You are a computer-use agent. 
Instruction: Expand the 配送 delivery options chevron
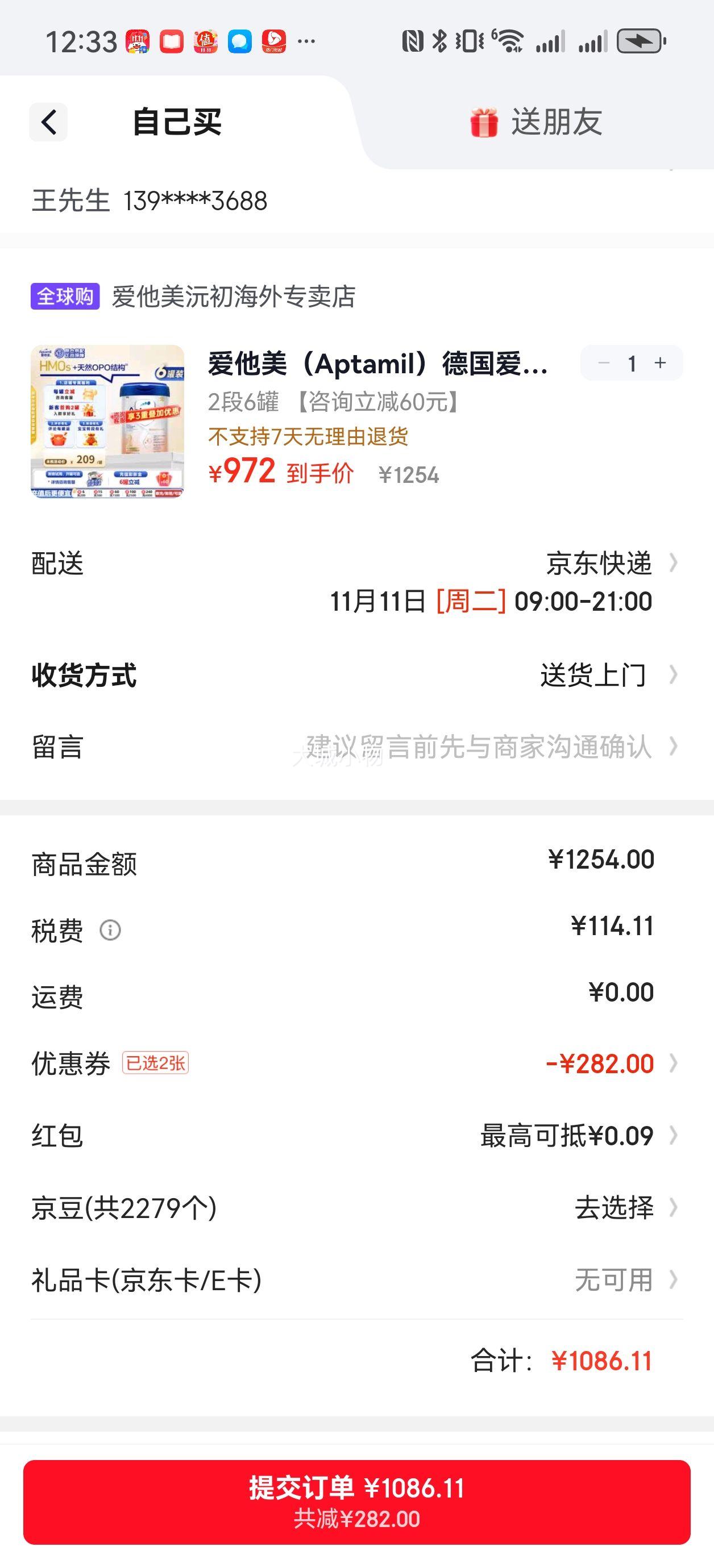[674, 564]
